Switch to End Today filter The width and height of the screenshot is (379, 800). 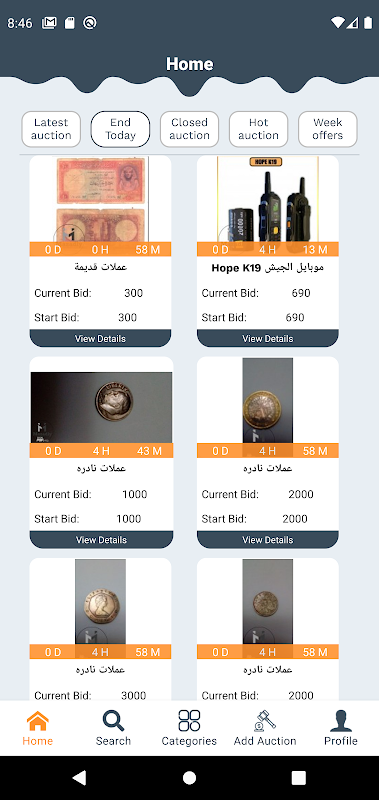coord(120,129)
